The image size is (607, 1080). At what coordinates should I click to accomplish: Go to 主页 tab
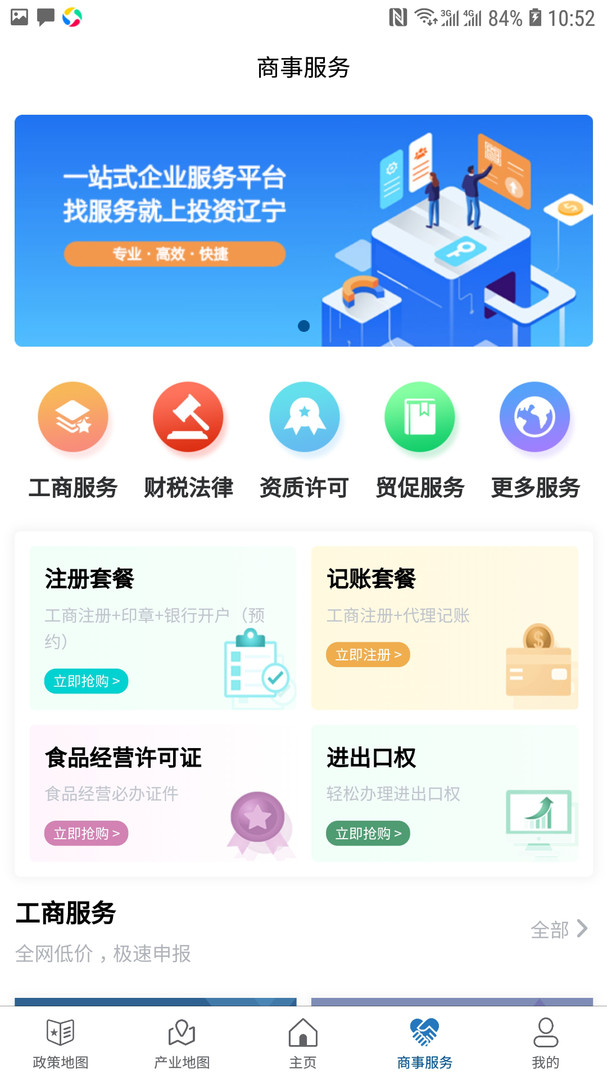(x=303, y=1043)
